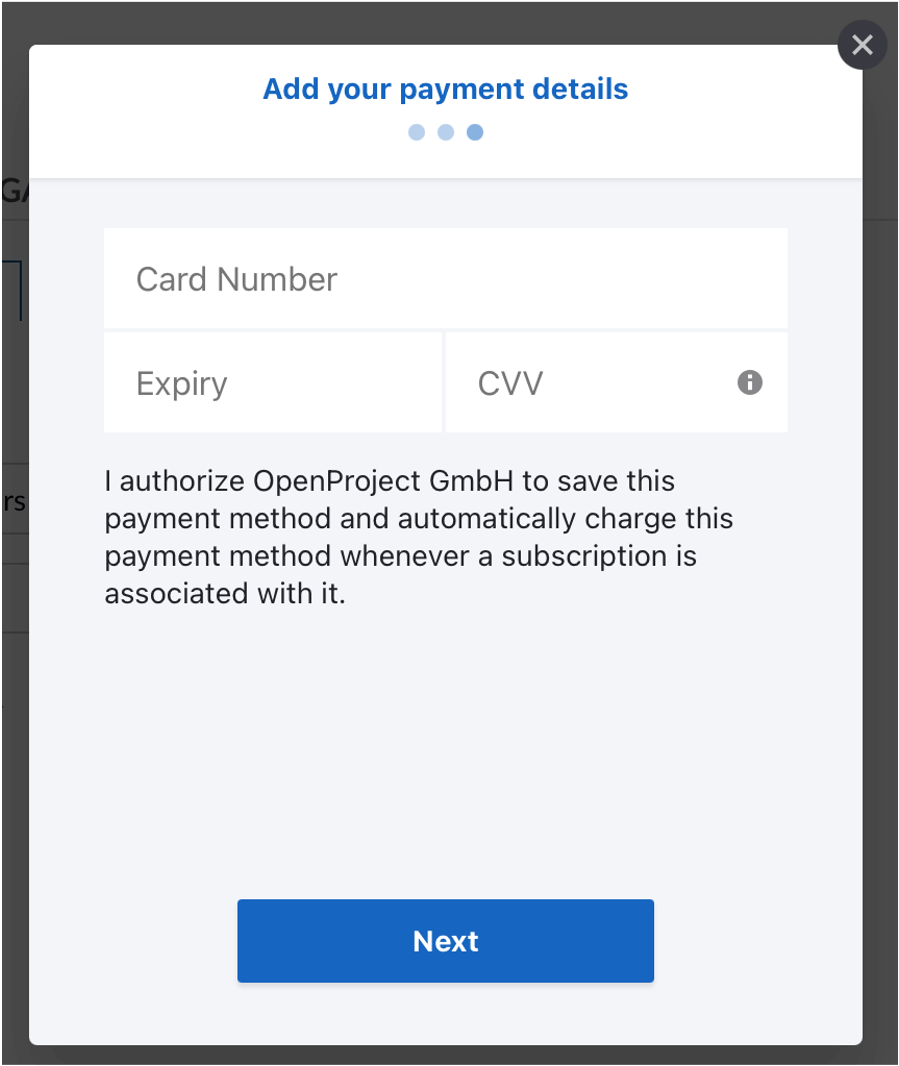
Task: Click the middle dot of the progress indicator
Action: pos(445,132)
